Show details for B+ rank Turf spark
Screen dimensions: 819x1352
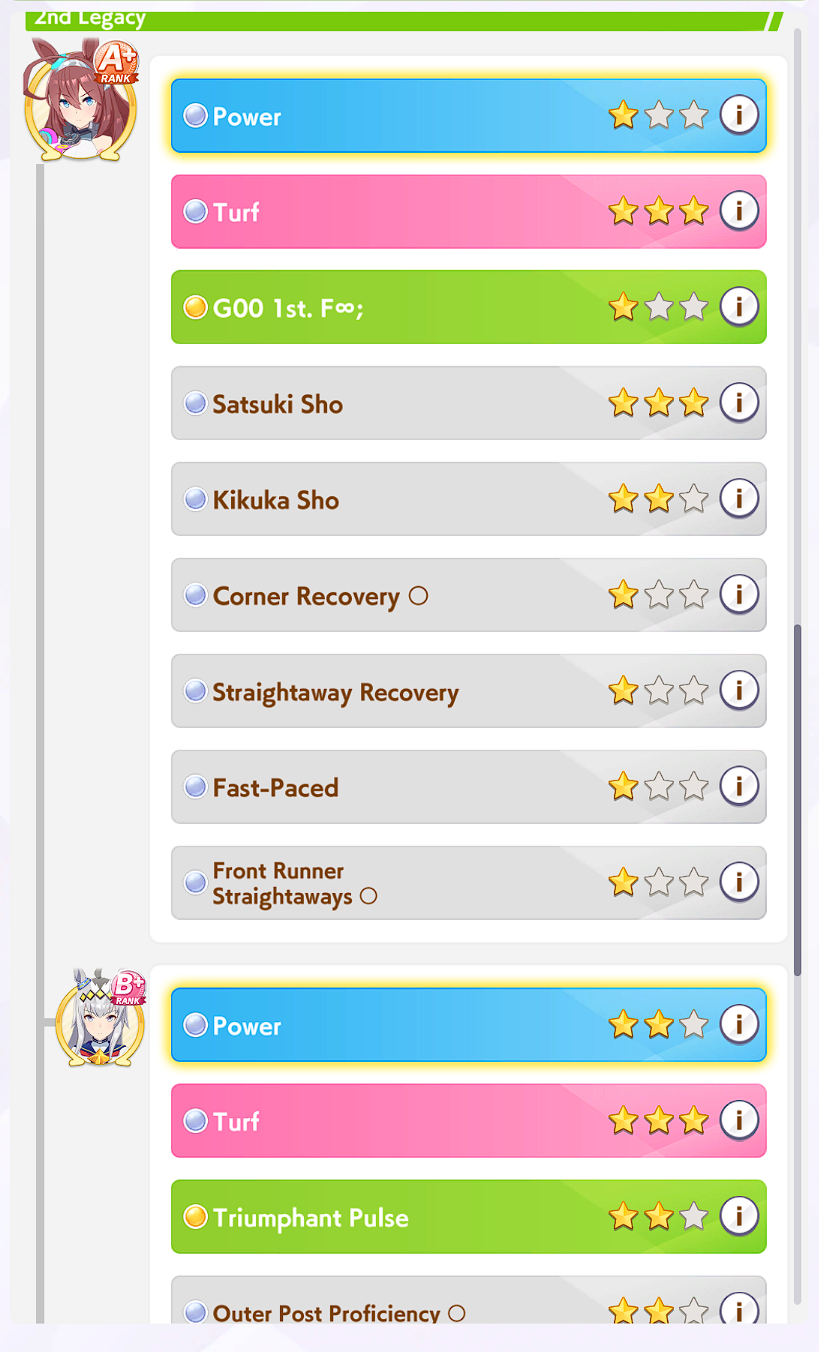tap(739, 1120)
